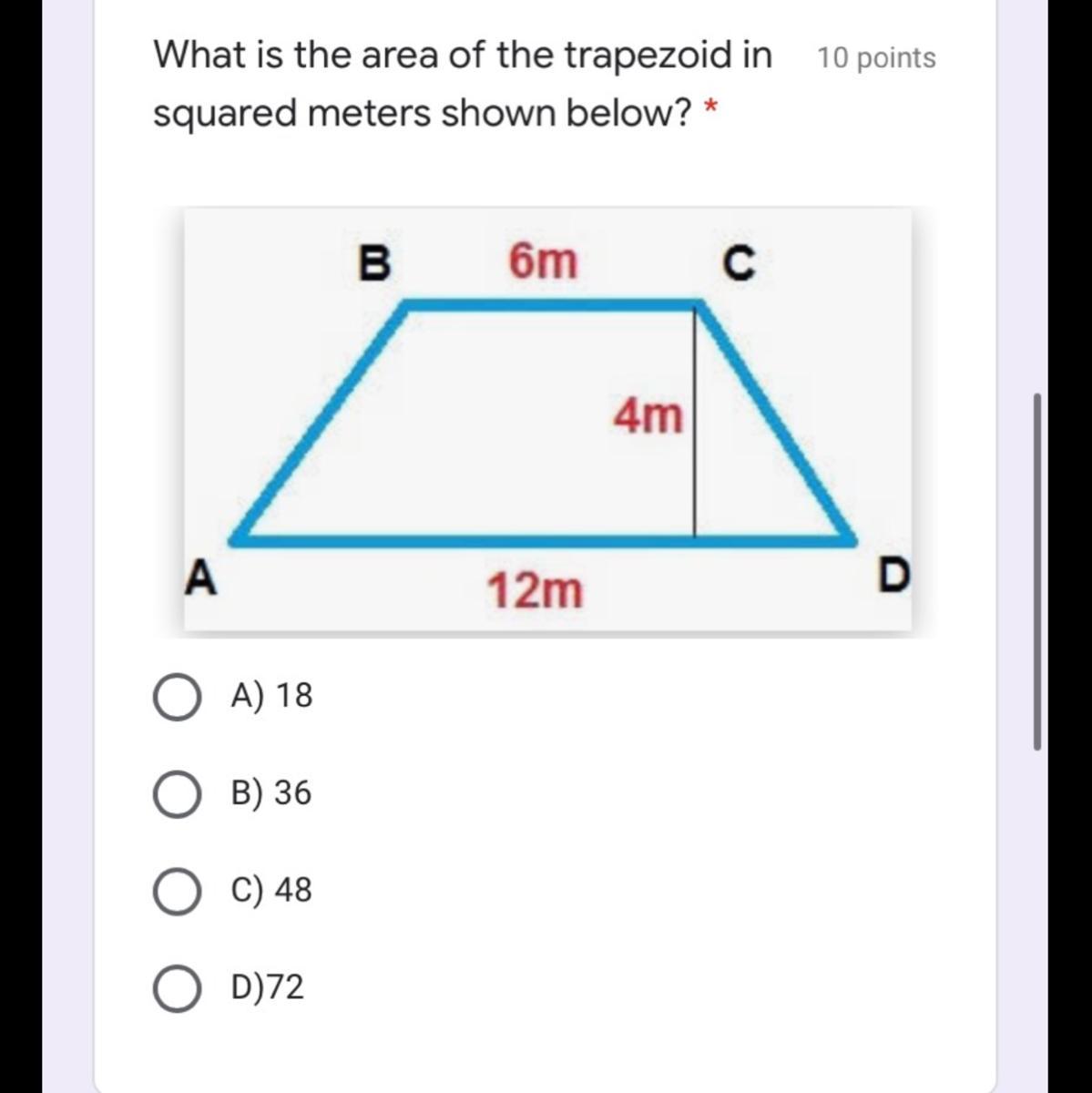Pick answer C) 48
1092x1093 pixels.
pos(177,891)
